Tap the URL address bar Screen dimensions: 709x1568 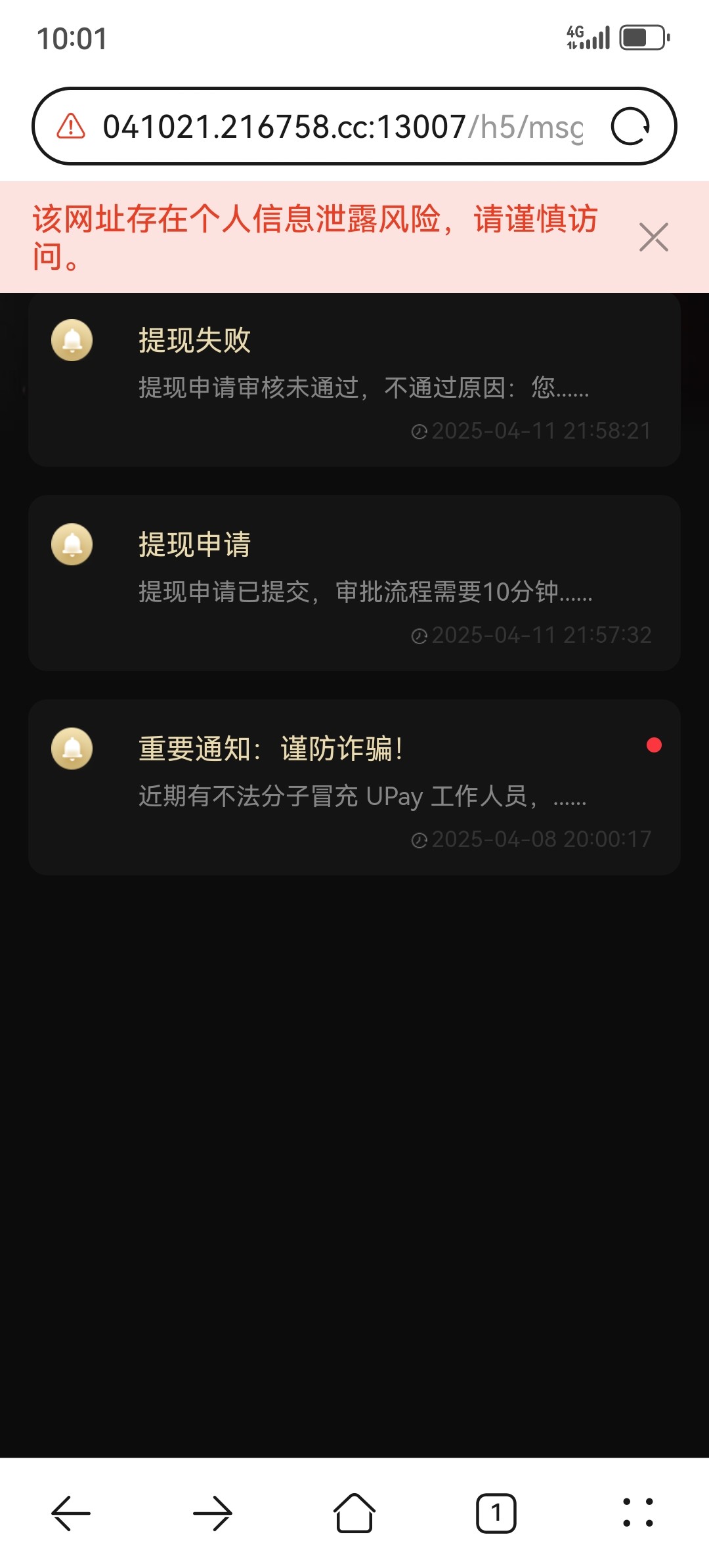(x=343, y=126)
